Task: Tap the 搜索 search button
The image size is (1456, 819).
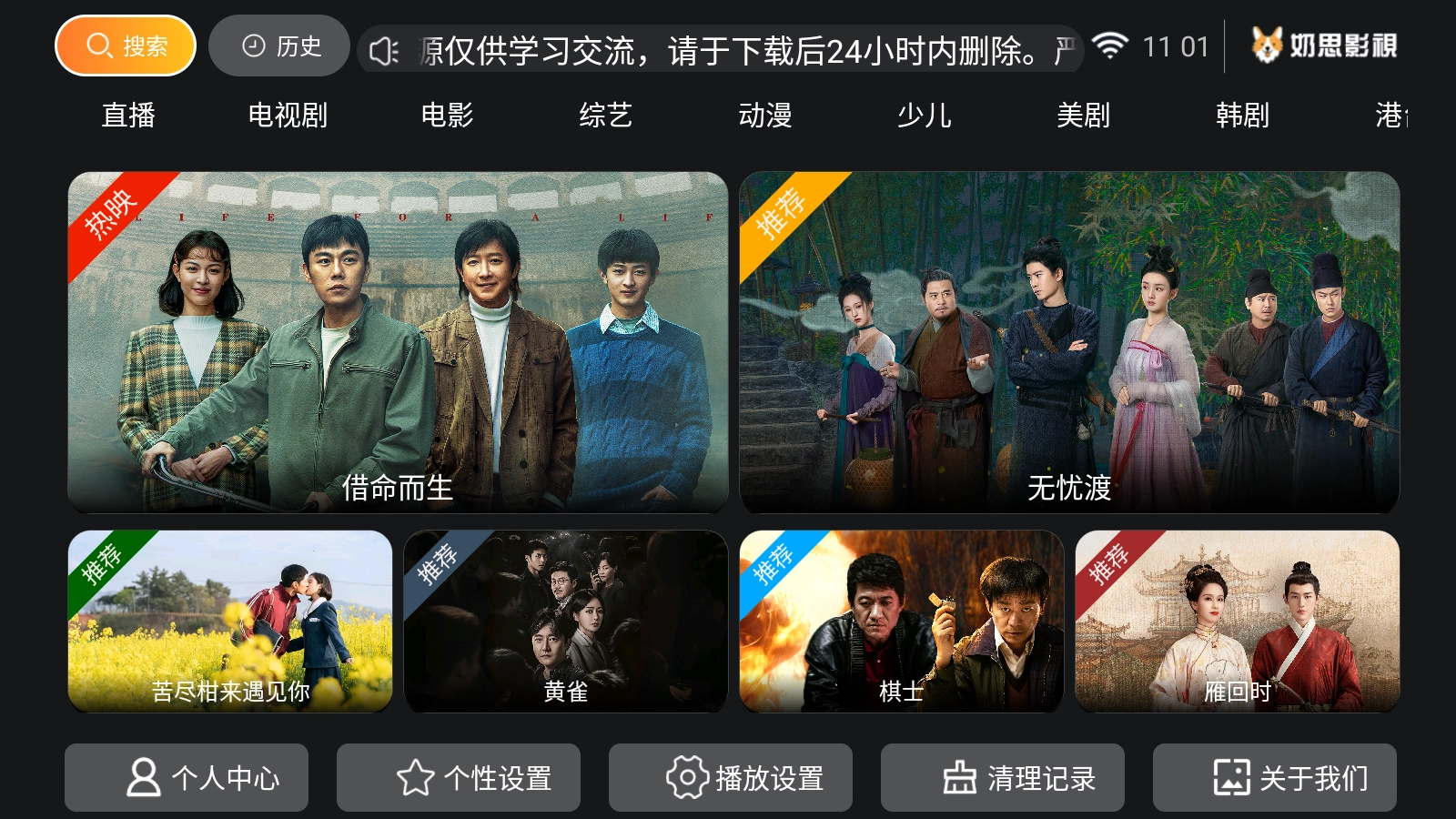Action: 126,45
